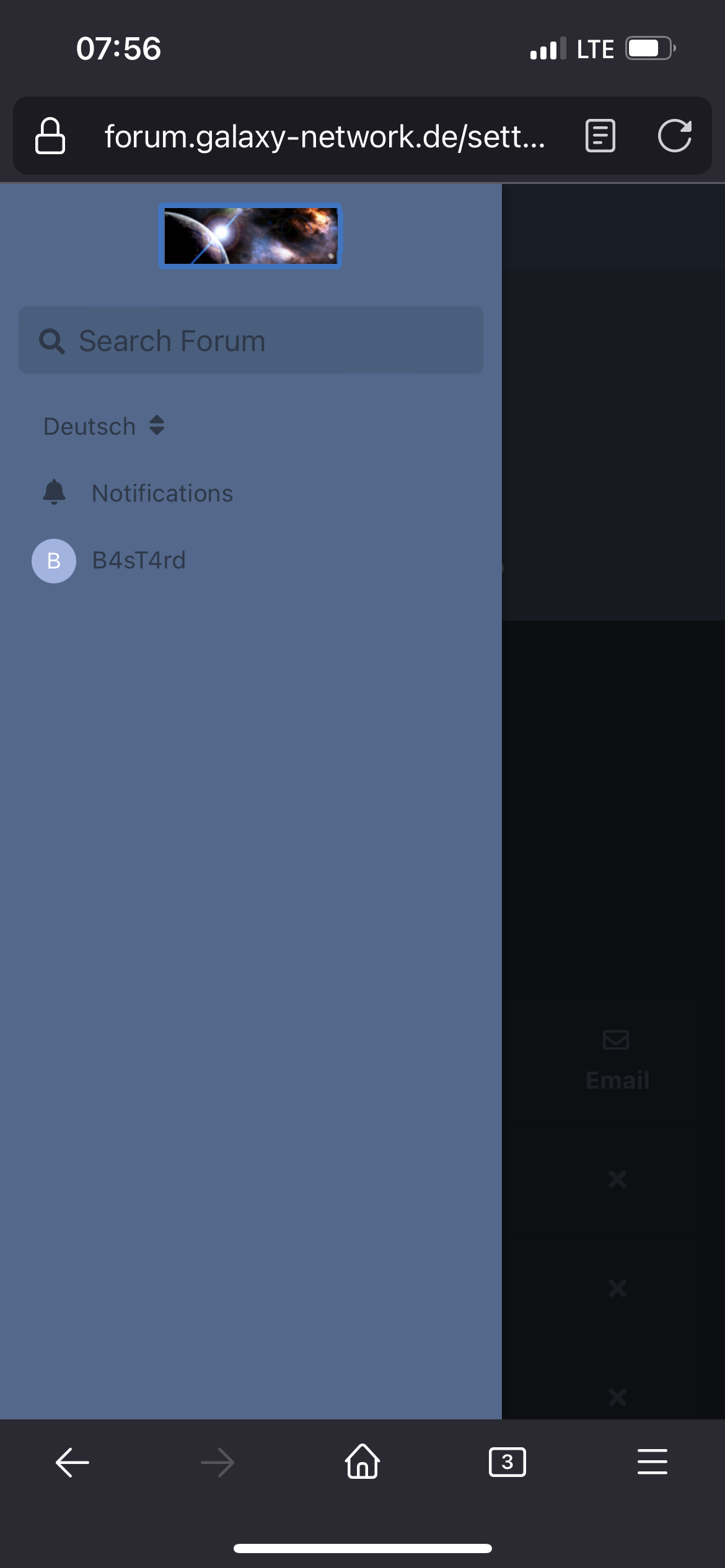Go to the browser home page
The image size is (725, 1568).
tap(362, 1461)
